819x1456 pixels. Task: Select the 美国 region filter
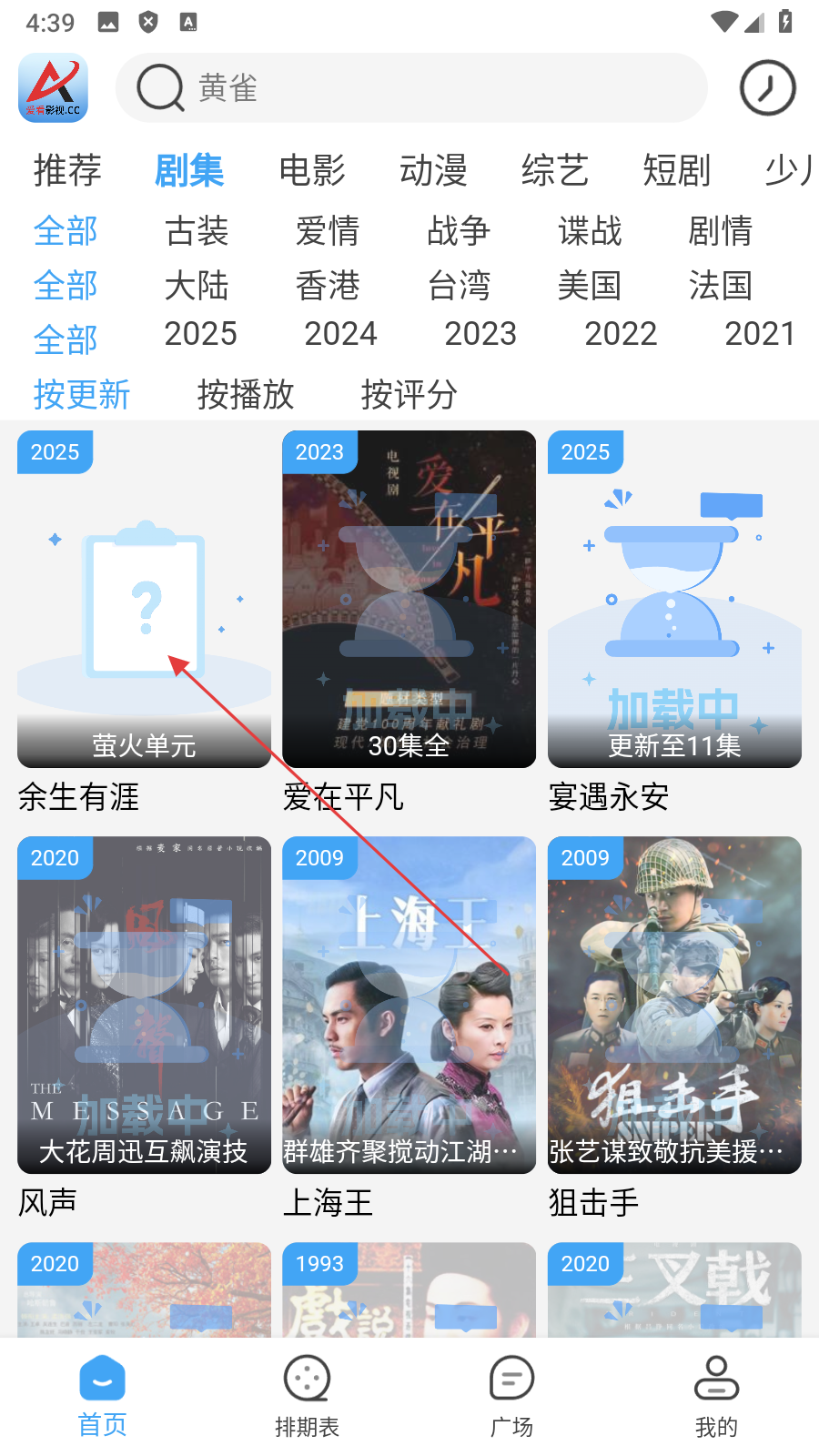(x=590, y=286)
